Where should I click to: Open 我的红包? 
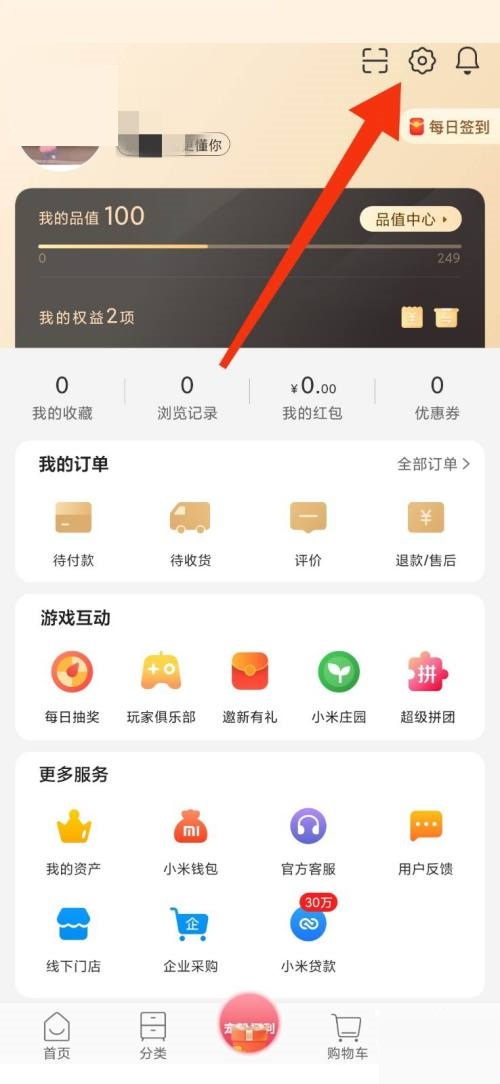point(312,398)
